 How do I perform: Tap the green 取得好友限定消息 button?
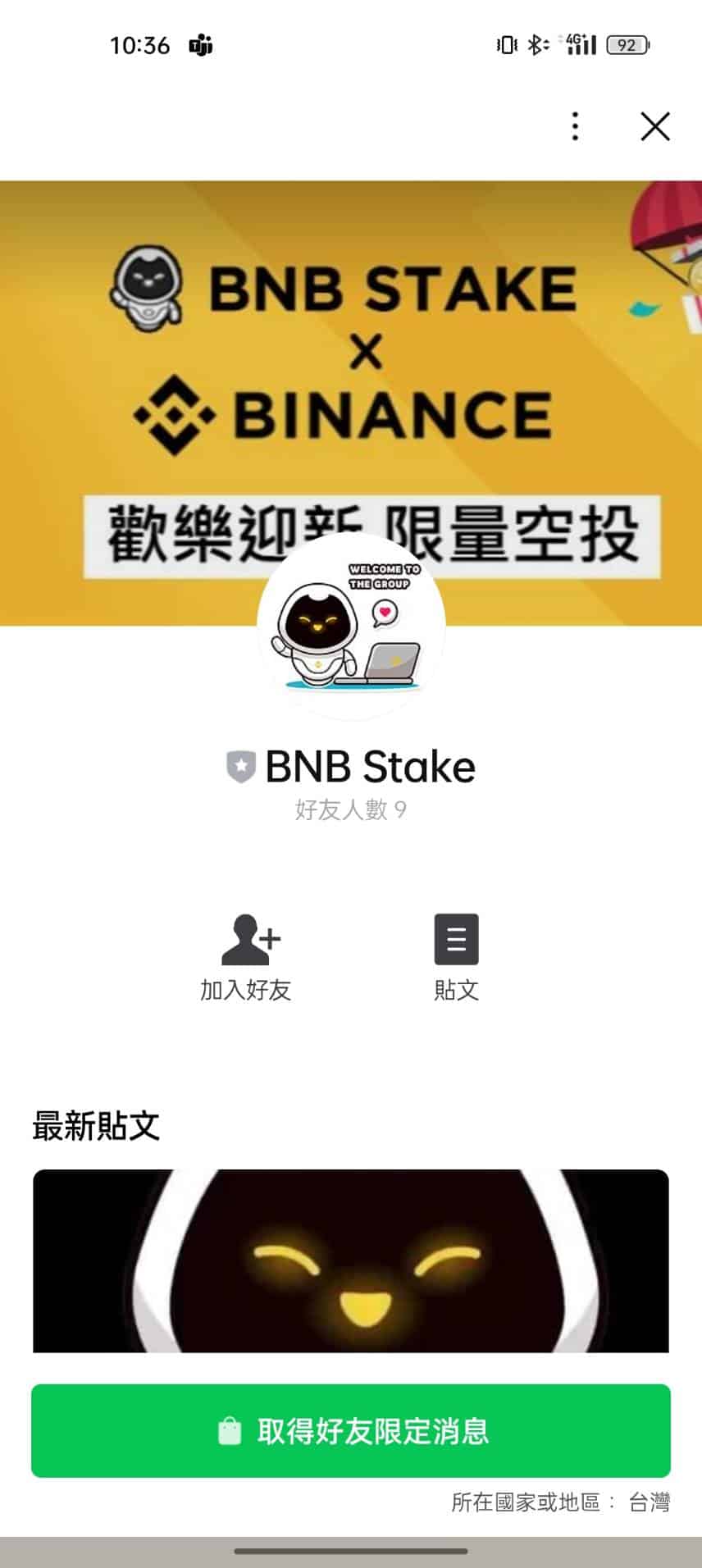point(351,1430)
